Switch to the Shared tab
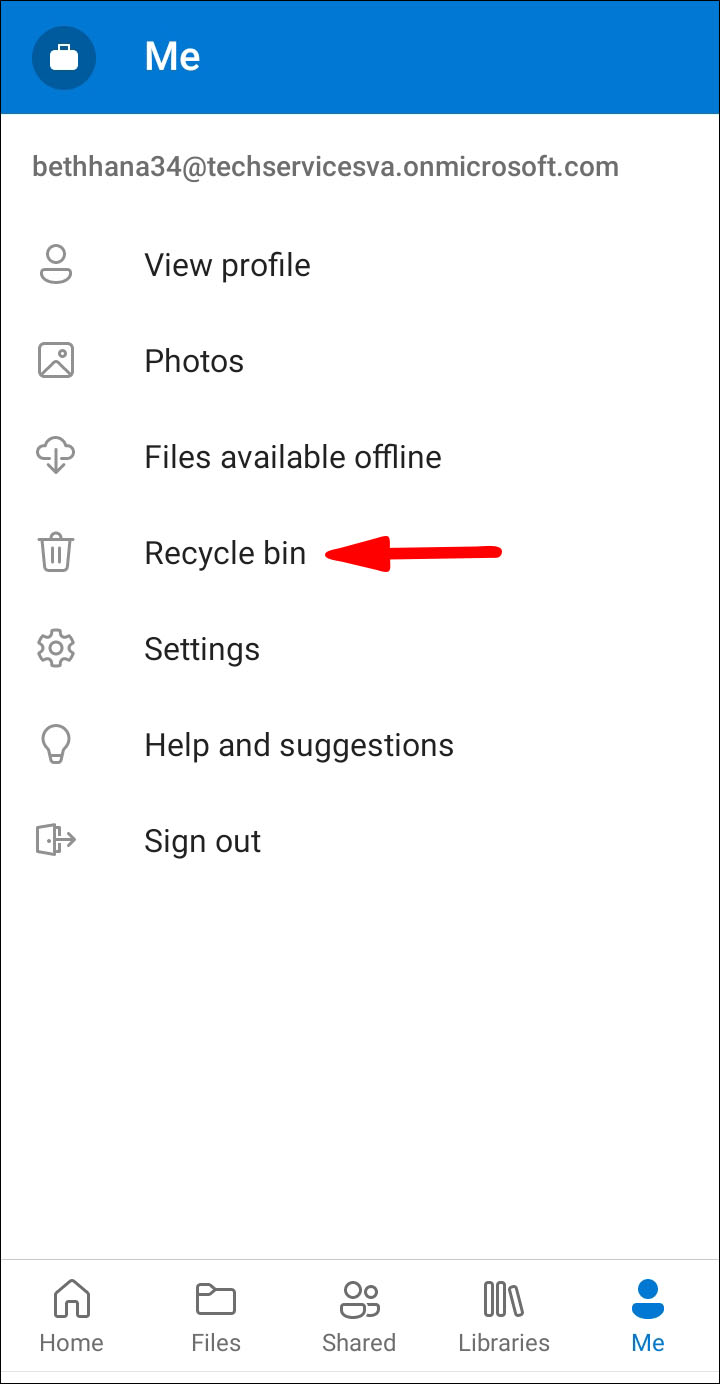The width and height of the screenshot is (720, 1384). click(x=359, y=1316)
